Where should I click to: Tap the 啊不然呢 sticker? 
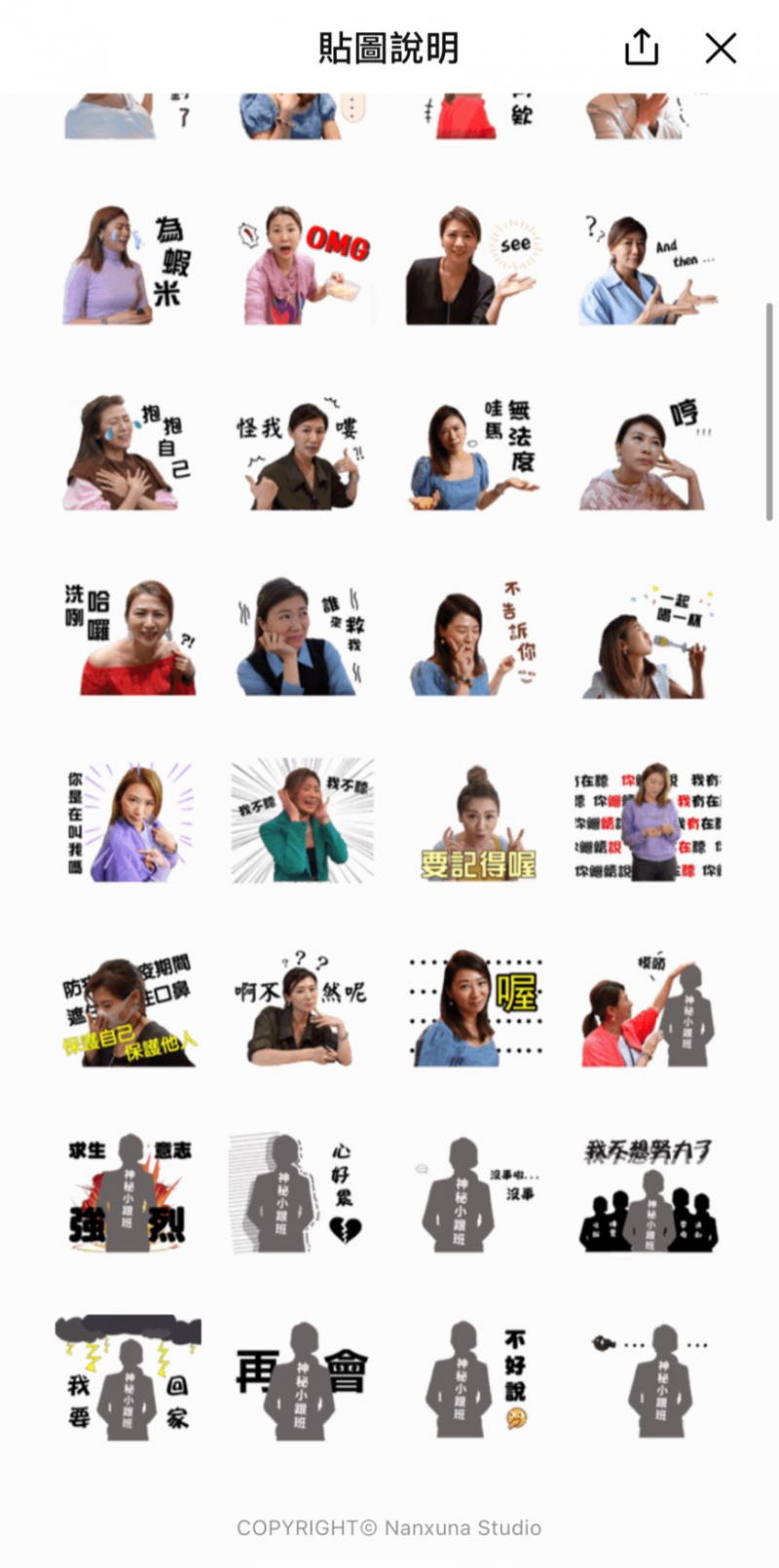[302, 1008]
